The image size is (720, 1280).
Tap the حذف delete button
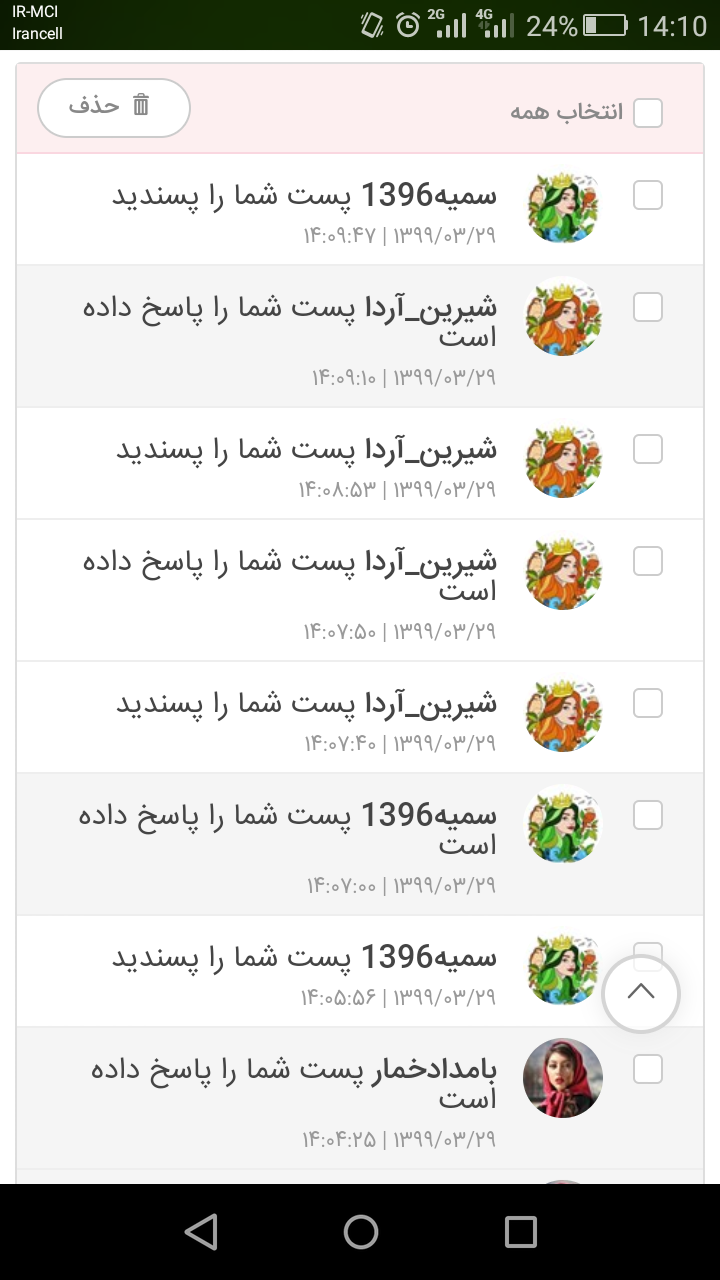(x=113, y=107)
